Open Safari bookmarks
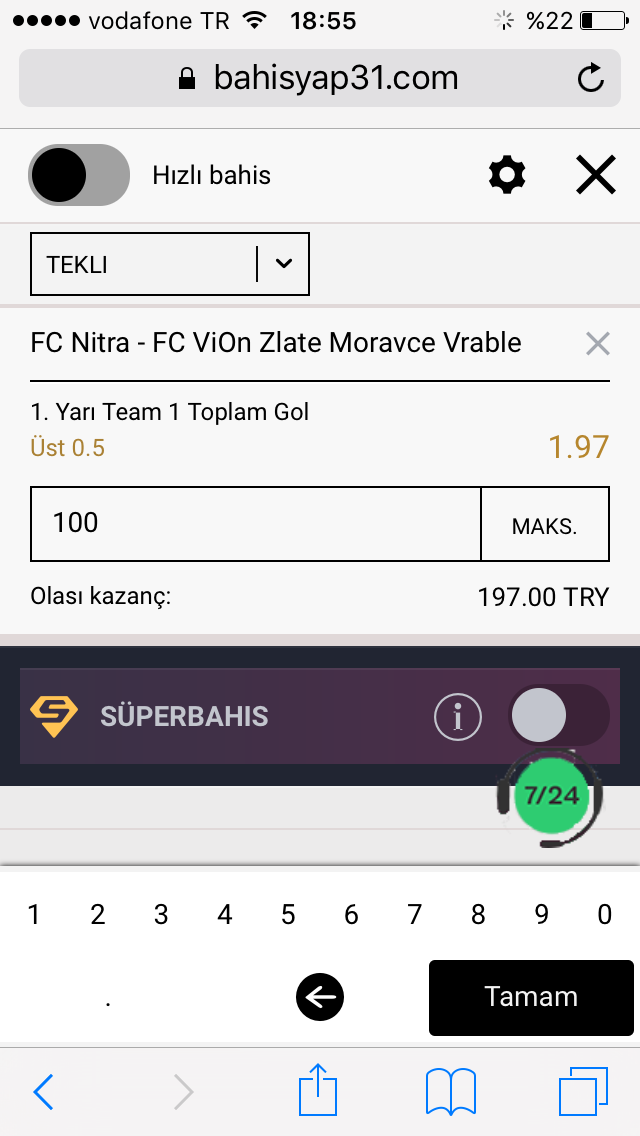Image resolution: width=640 pixels, height=1136 pixels. pyautogui.click(x=451, y=1091)
